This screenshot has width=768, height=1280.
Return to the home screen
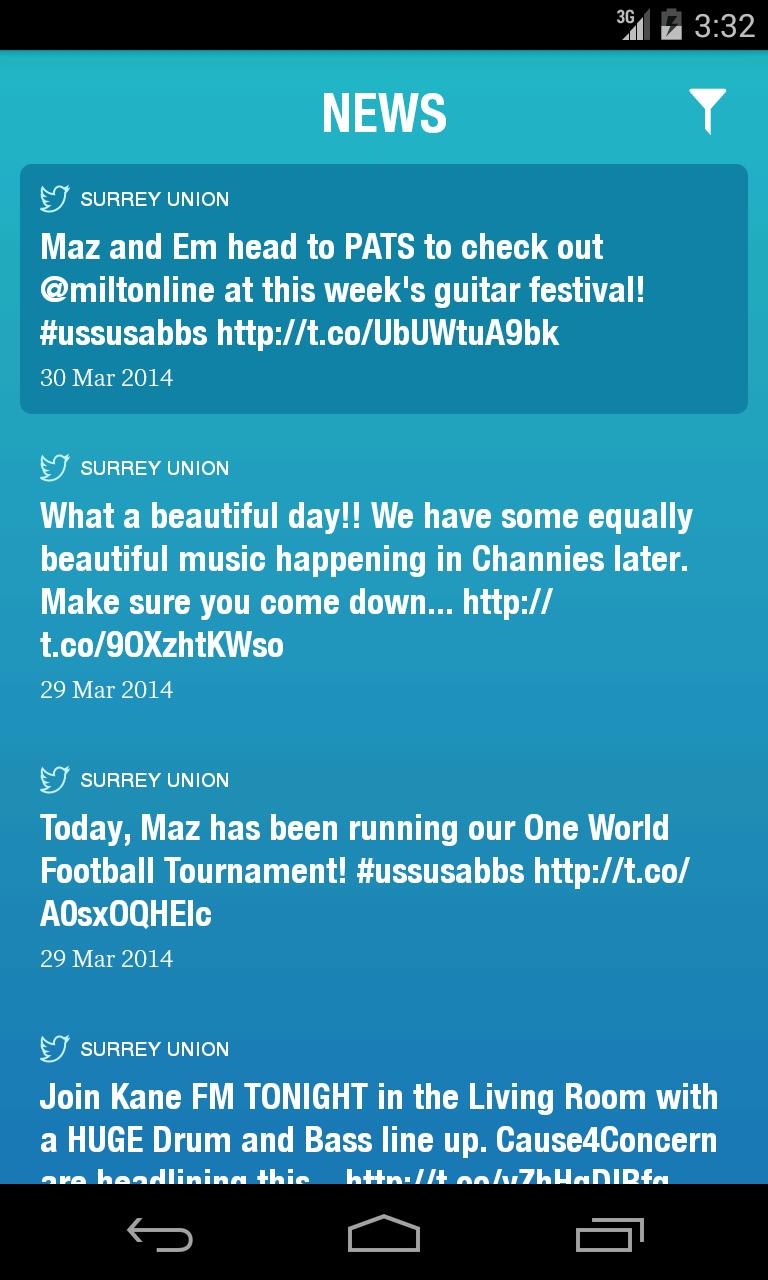(384, 1234)
